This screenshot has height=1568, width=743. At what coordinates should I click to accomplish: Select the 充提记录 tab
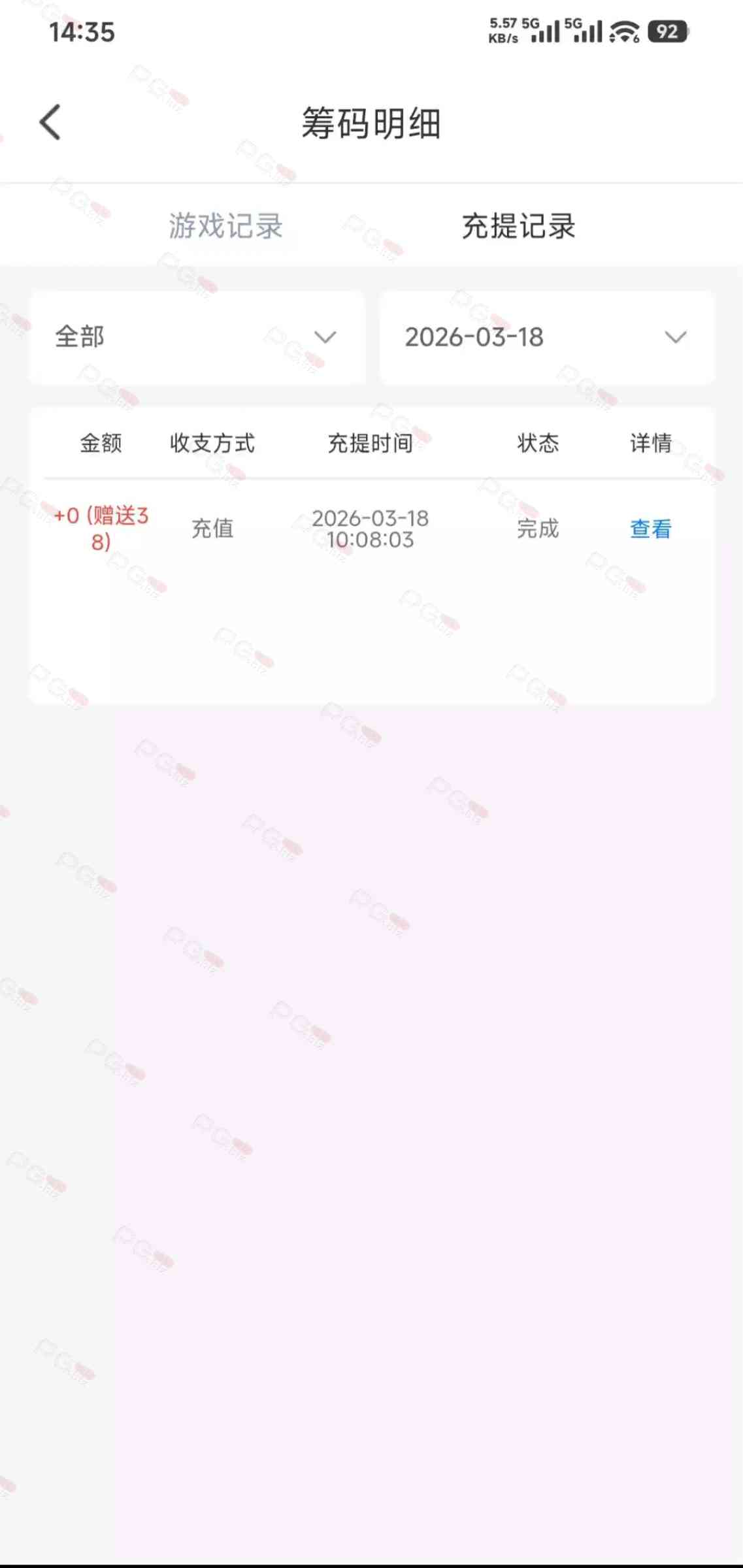tap(518, 226)
